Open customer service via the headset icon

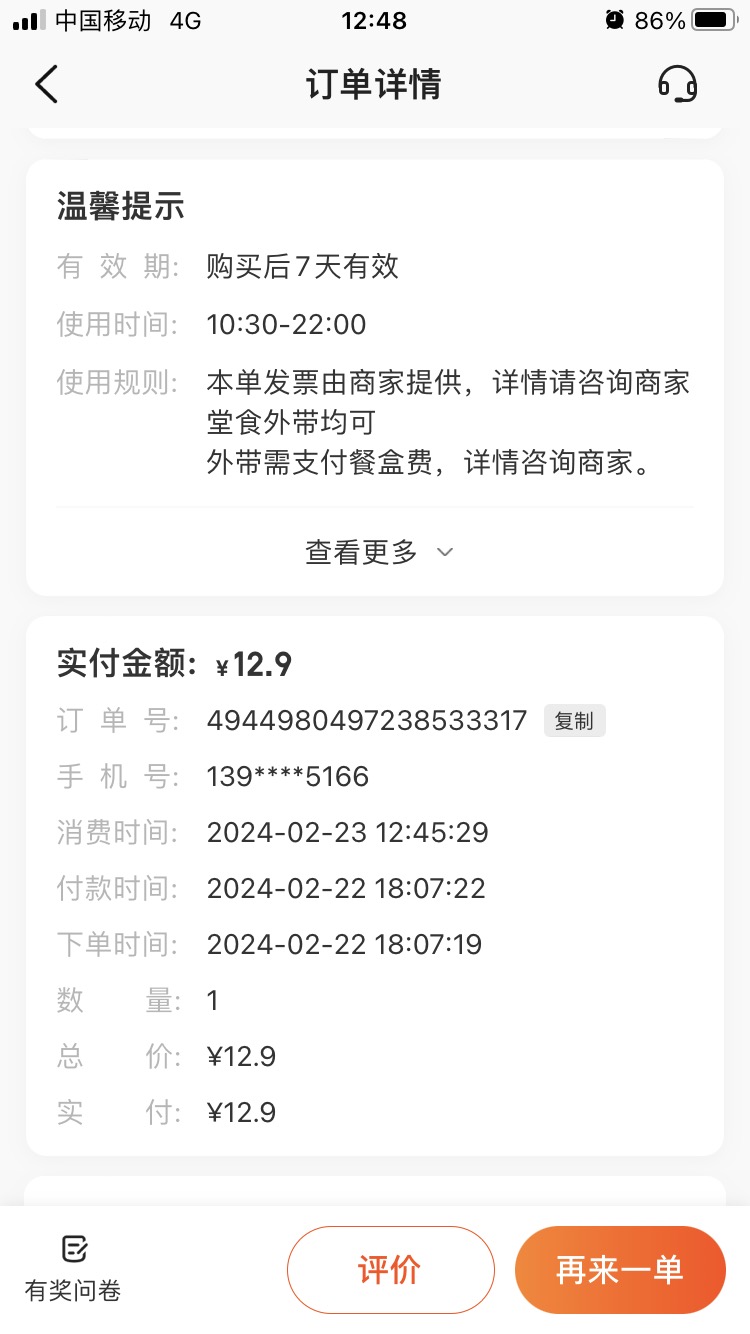pos(677,84)
